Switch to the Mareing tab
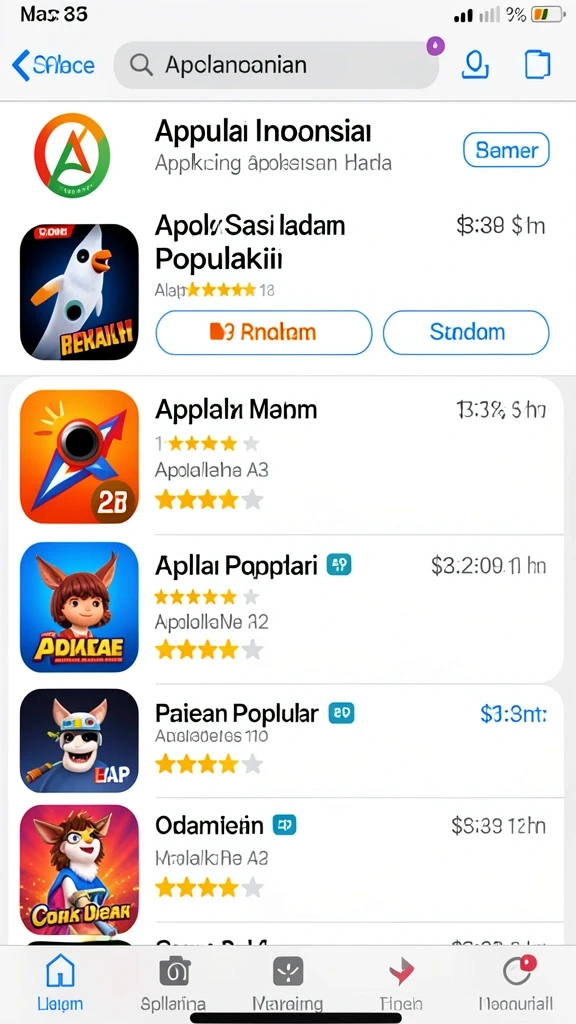The height and width of the screenshot is (1024, 576). tap(287, 982)
